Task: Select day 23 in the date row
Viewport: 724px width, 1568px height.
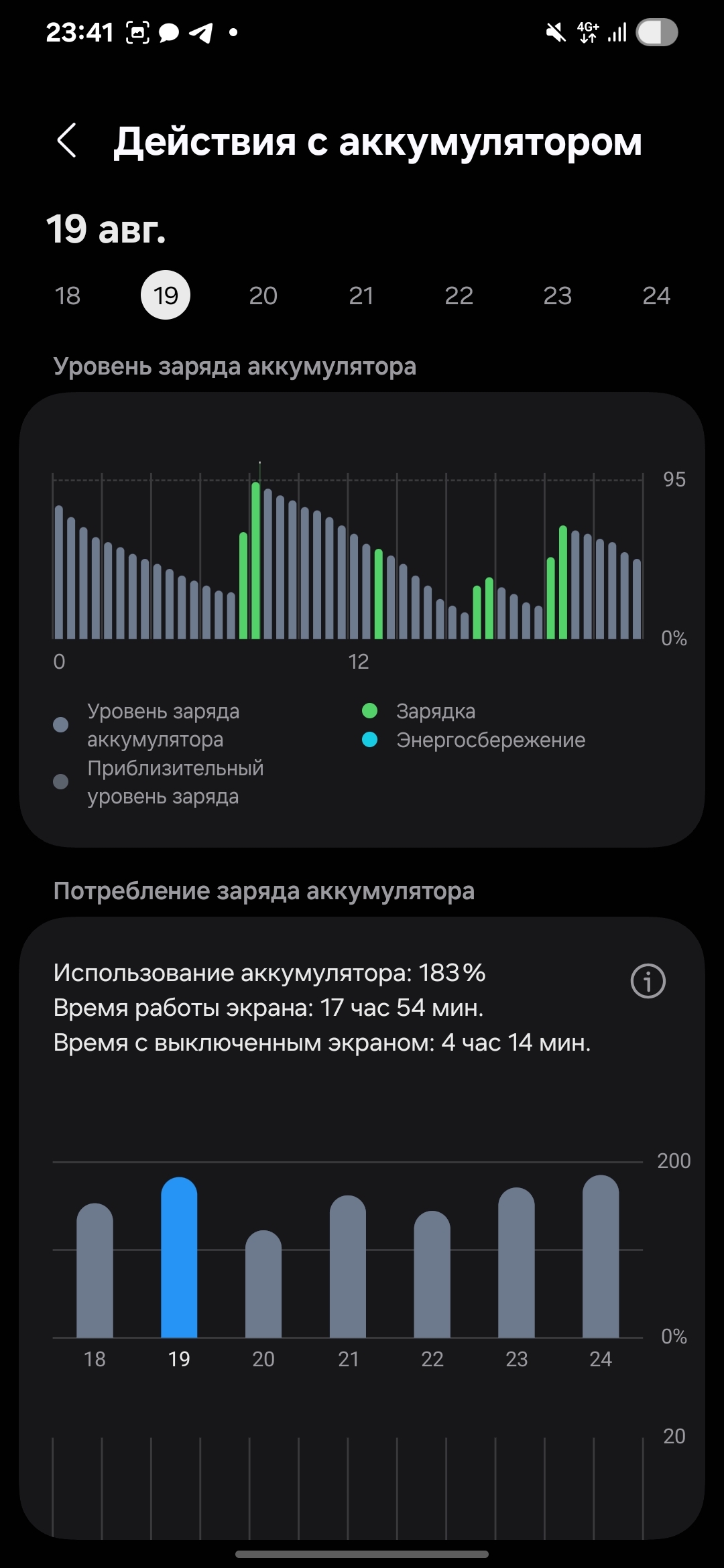Action: pyautogui.click(x=558, y=296)
